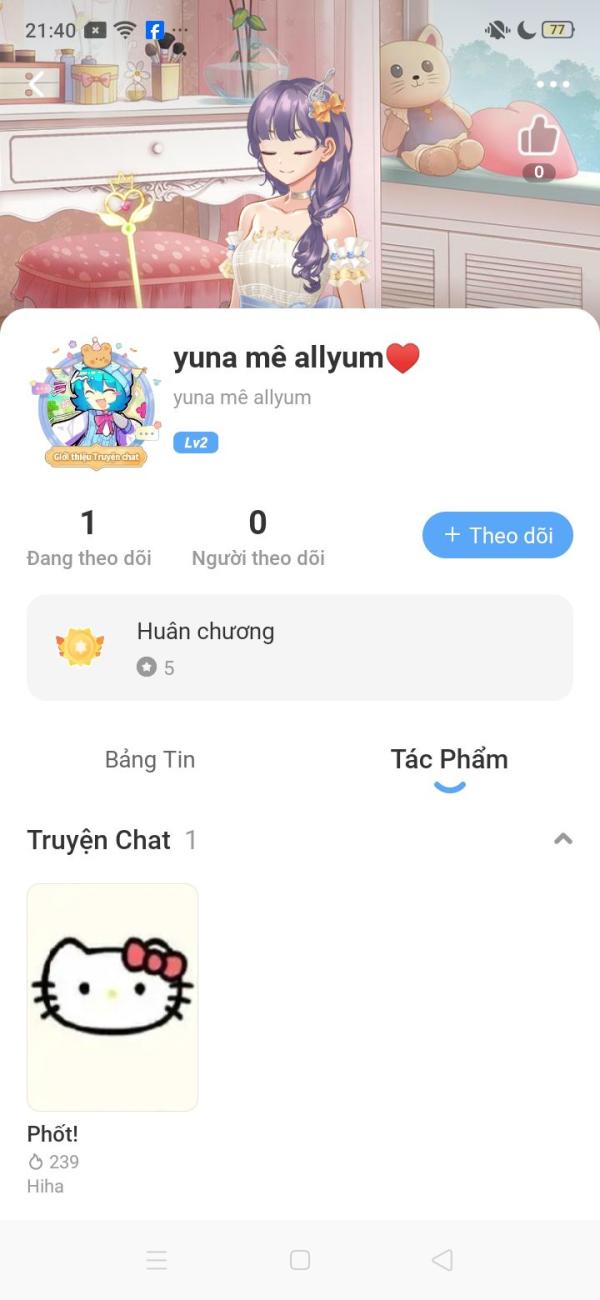The height and width of the screenshot is (1300, 600).
Task: Open the Huân chương medals row
Action: point(300,647)
